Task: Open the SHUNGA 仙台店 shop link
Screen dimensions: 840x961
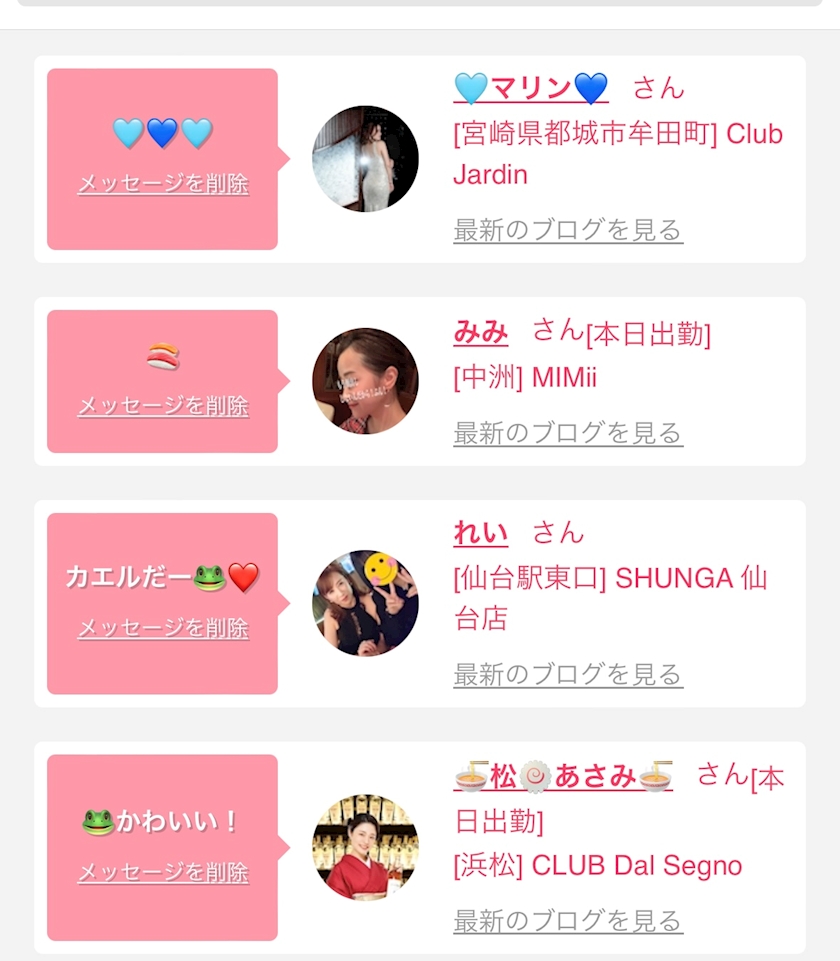Action: 610,598
